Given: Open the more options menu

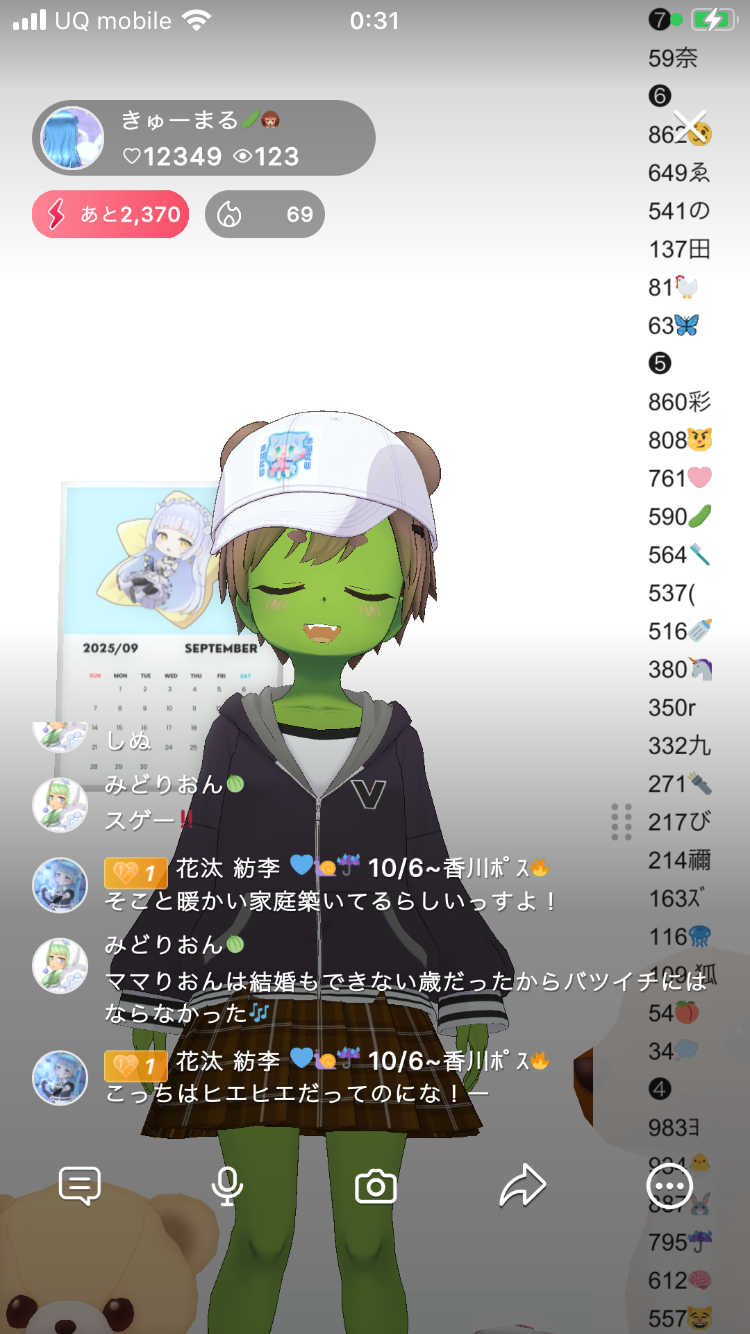Looking at the screenshot, I should pos(669,1187).
